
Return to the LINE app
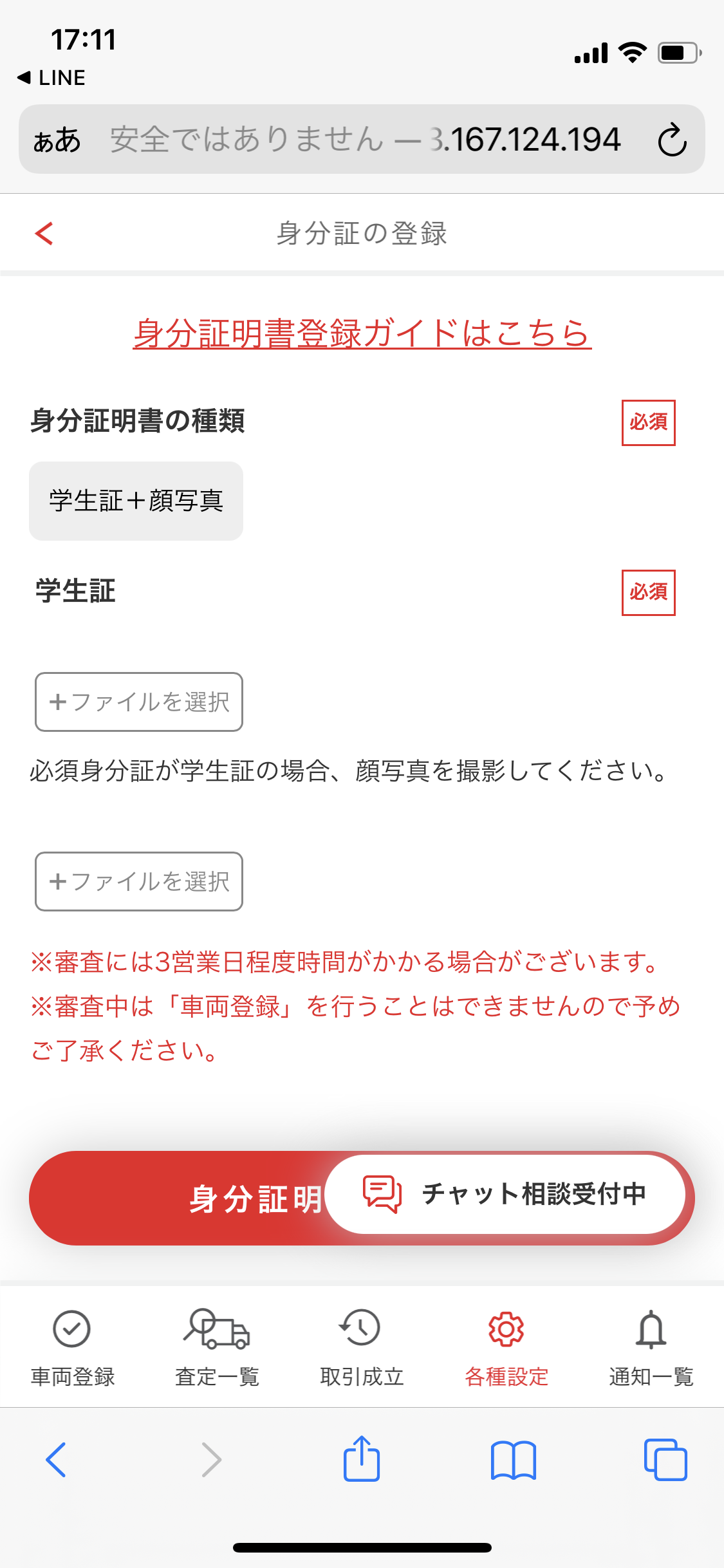pos(51,78)
